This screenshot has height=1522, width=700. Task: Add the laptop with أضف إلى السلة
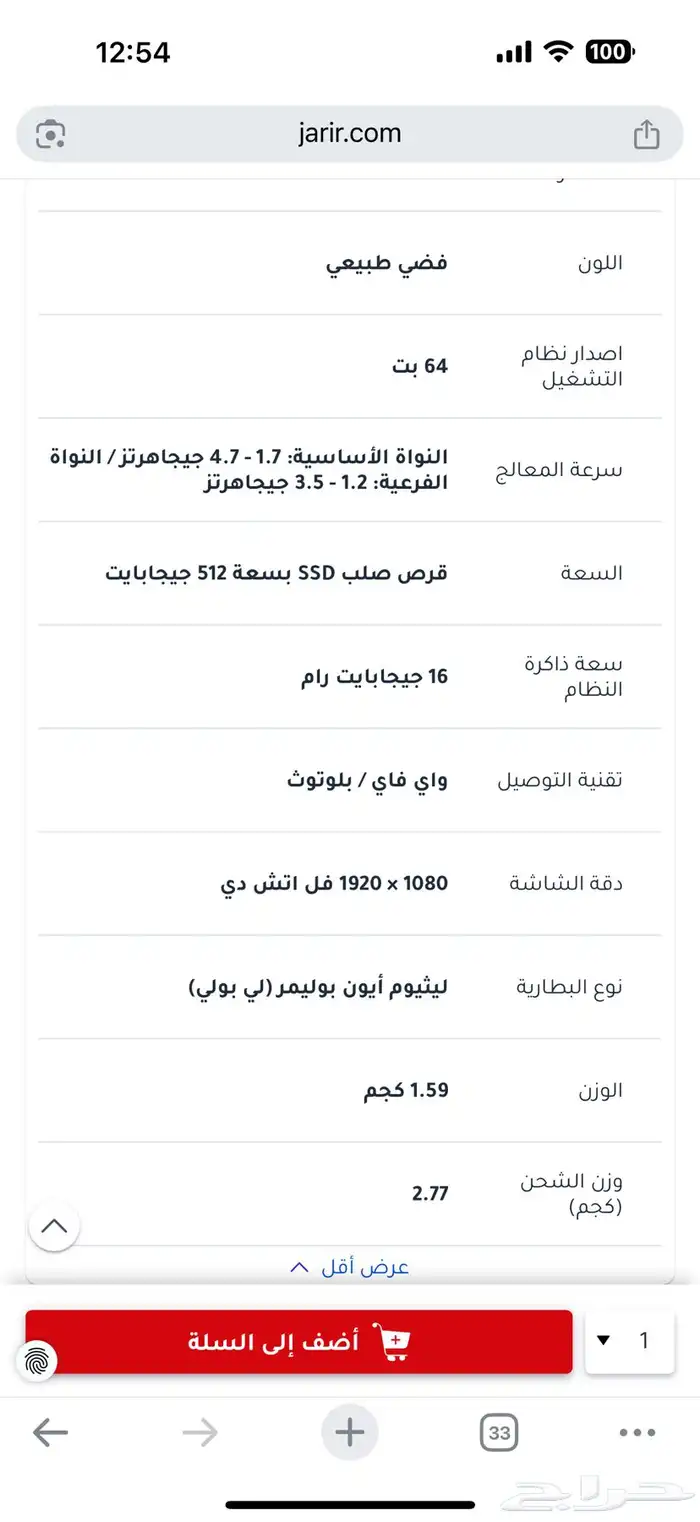pos(299,1341)
